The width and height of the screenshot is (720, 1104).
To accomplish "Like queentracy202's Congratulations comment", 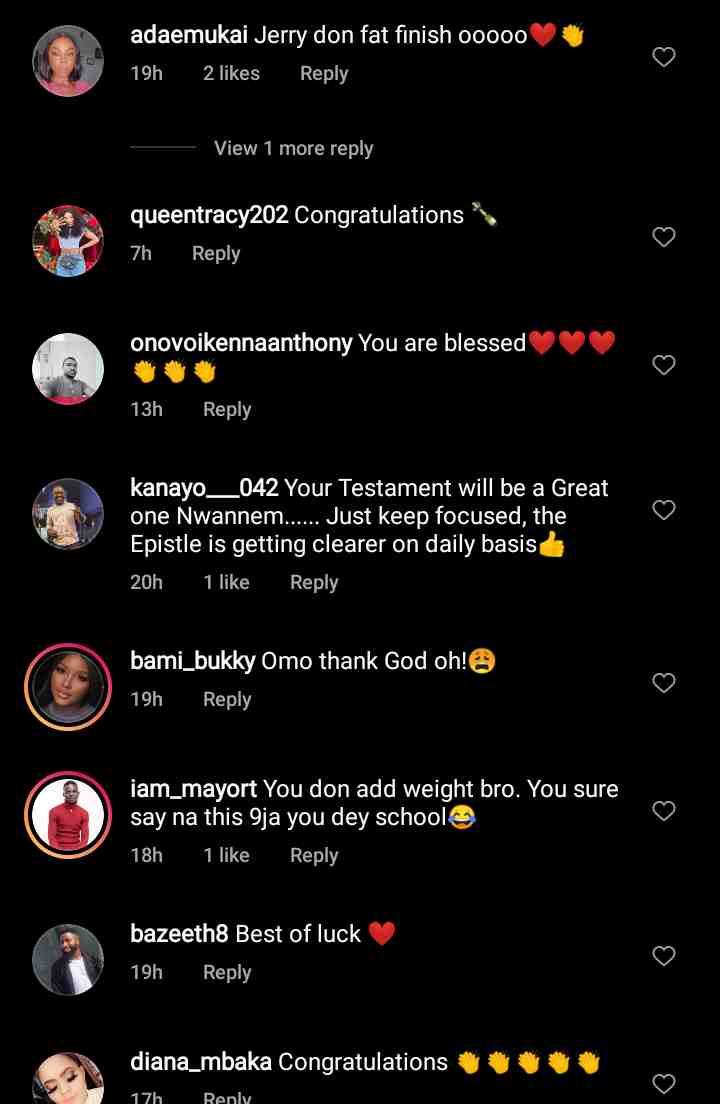I will point(664,237).
